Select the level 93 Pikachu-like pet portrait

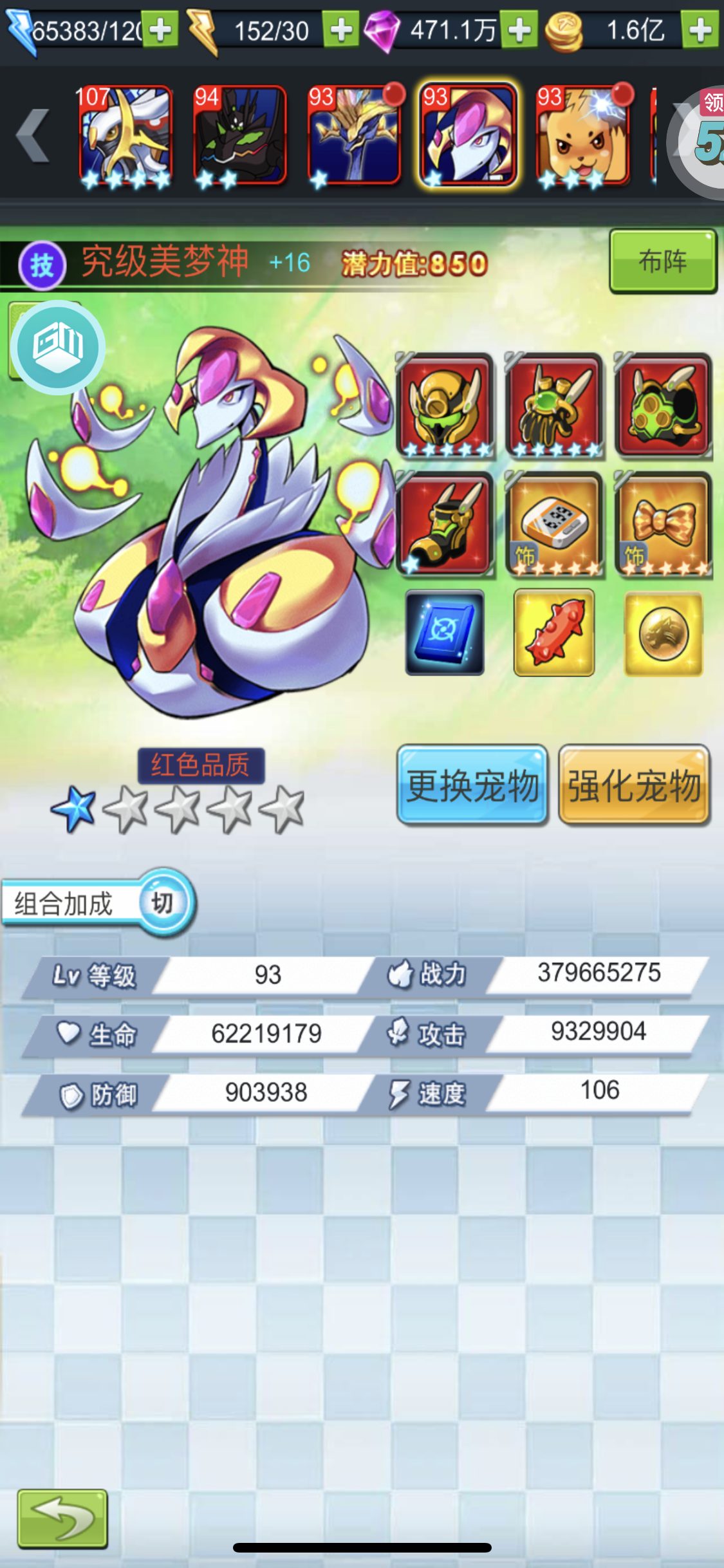point(583,136)
